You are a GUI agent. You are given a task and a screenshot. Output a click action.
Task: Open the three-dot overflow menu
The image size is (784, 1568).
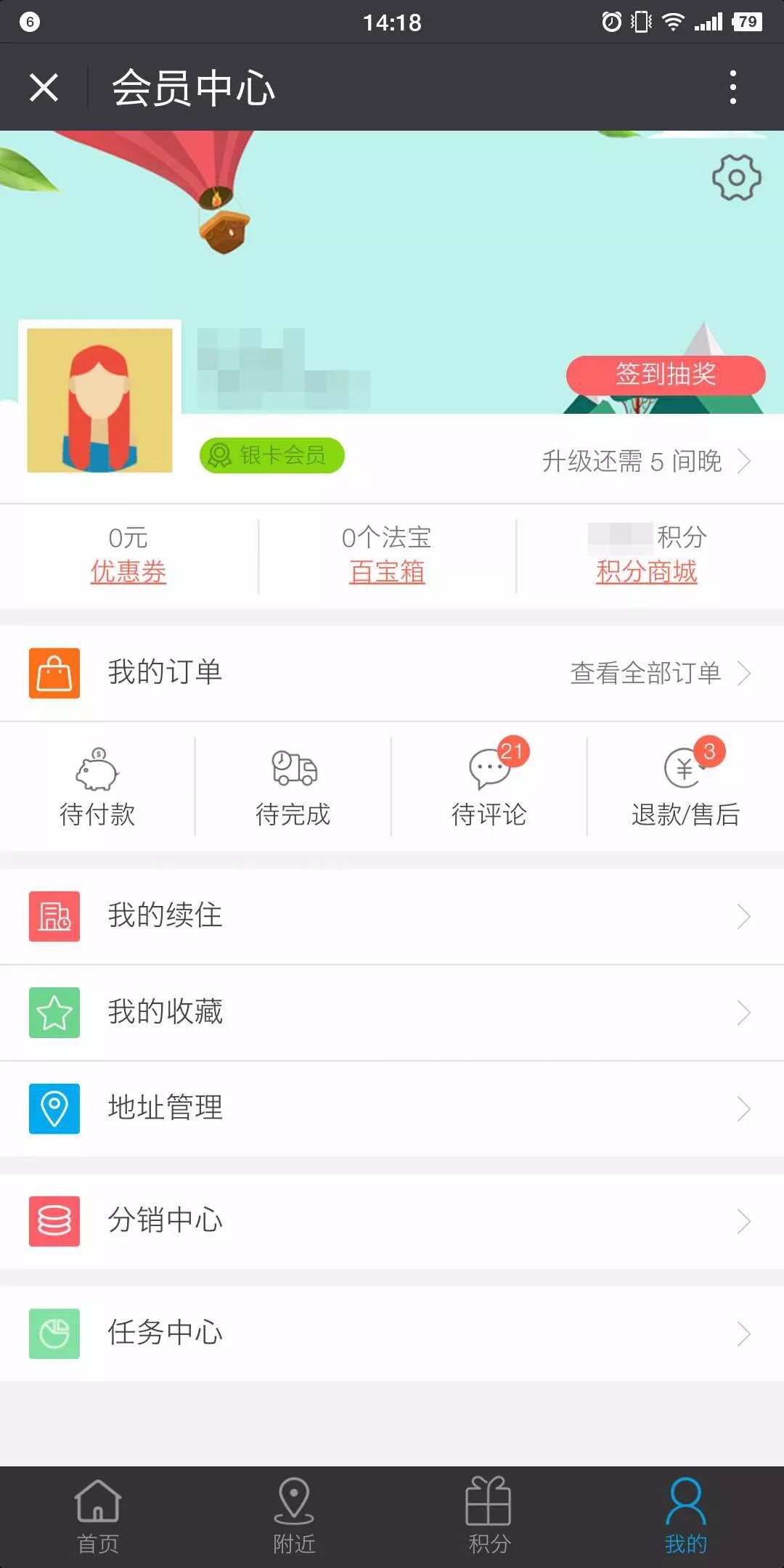733,88
